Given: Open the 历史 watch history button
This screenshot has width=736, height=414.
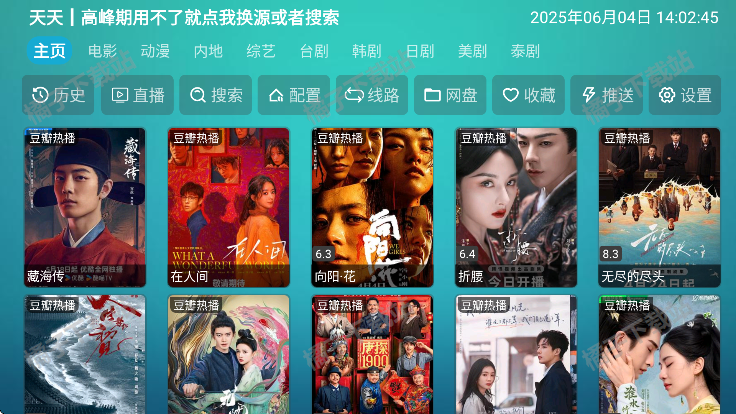Looking at the screenshot, I should click(x=58, y=95).
